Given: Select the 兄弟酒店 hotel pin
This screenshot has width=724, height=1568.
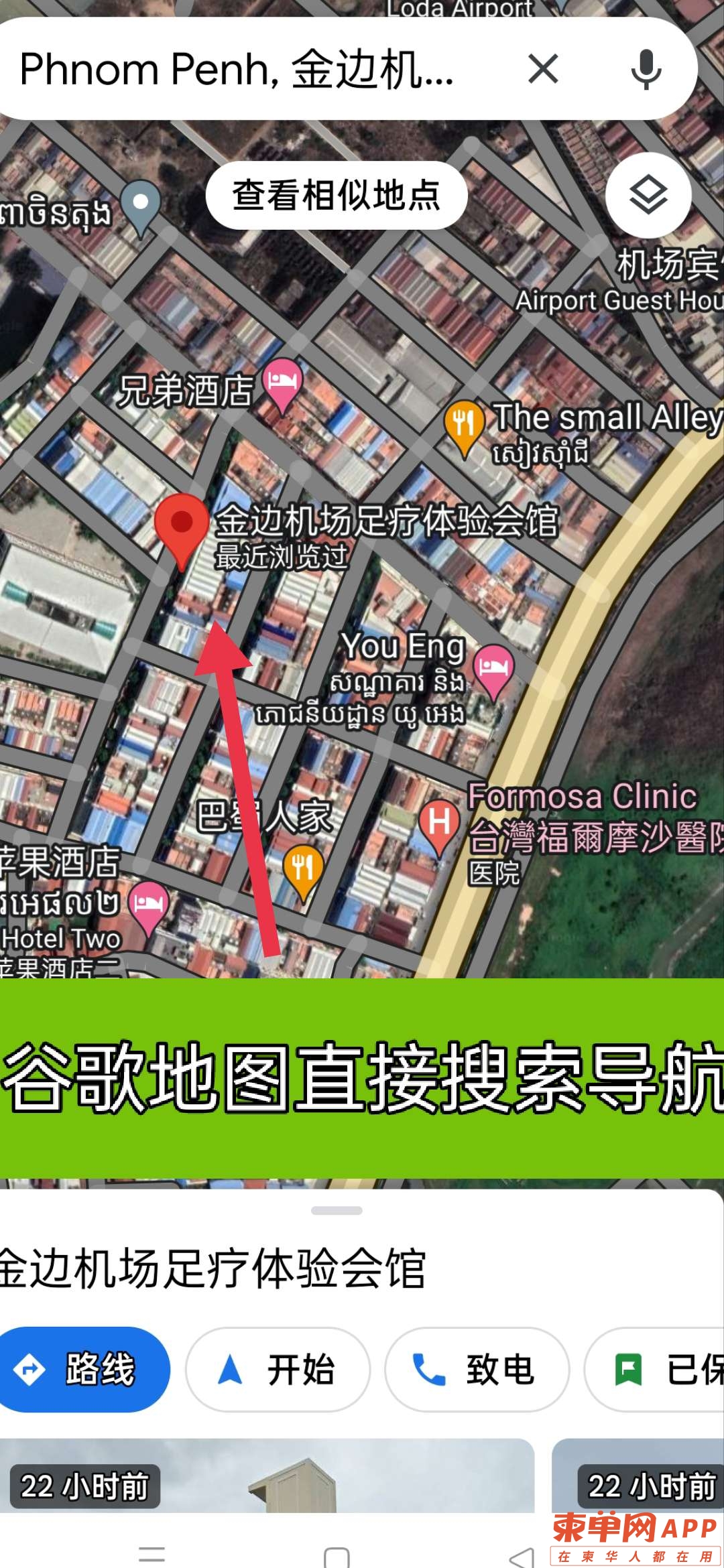Looking at the screenshot, I should pos(282,383).
